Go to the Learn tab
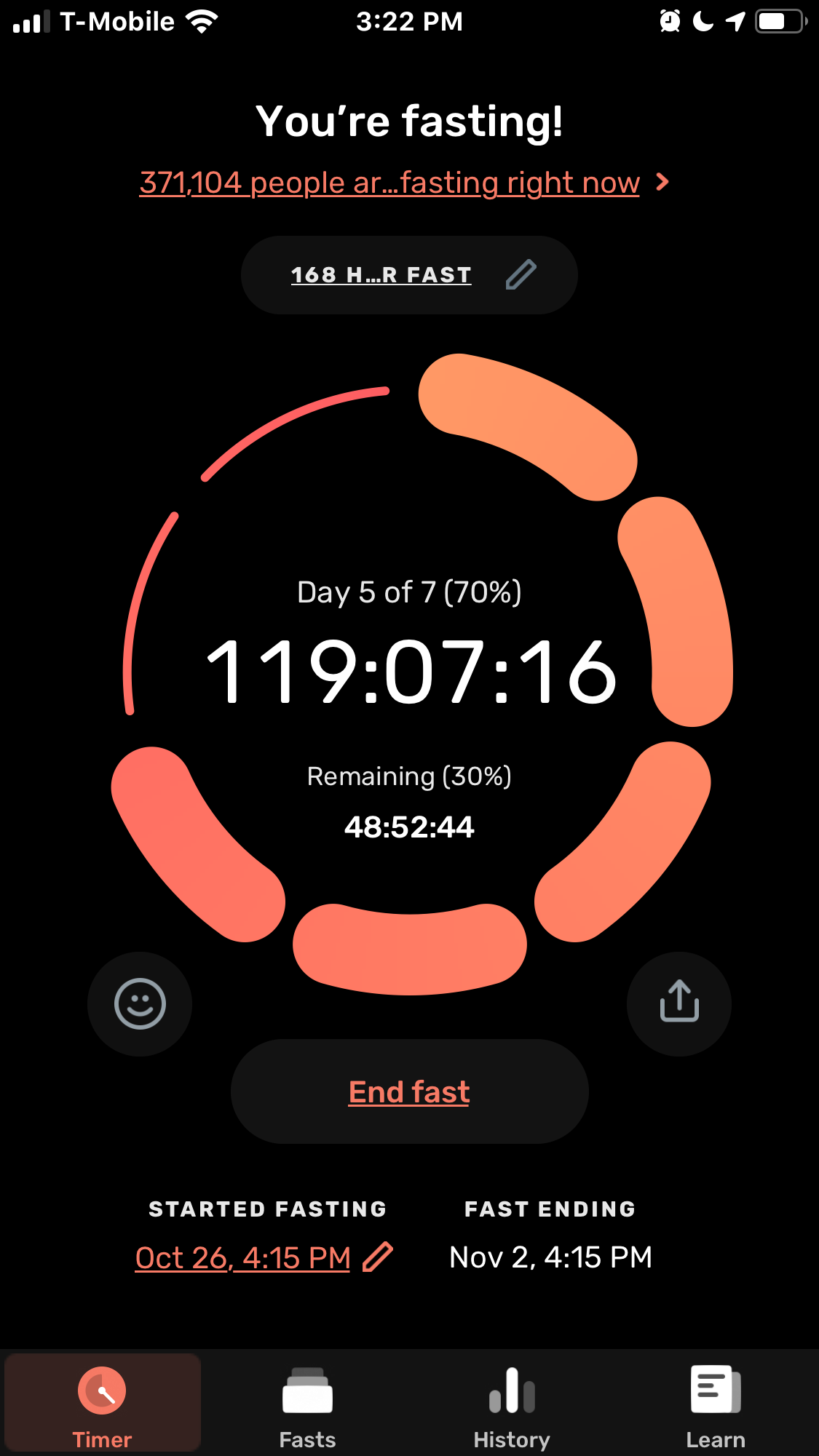 tap(716, 1406)
